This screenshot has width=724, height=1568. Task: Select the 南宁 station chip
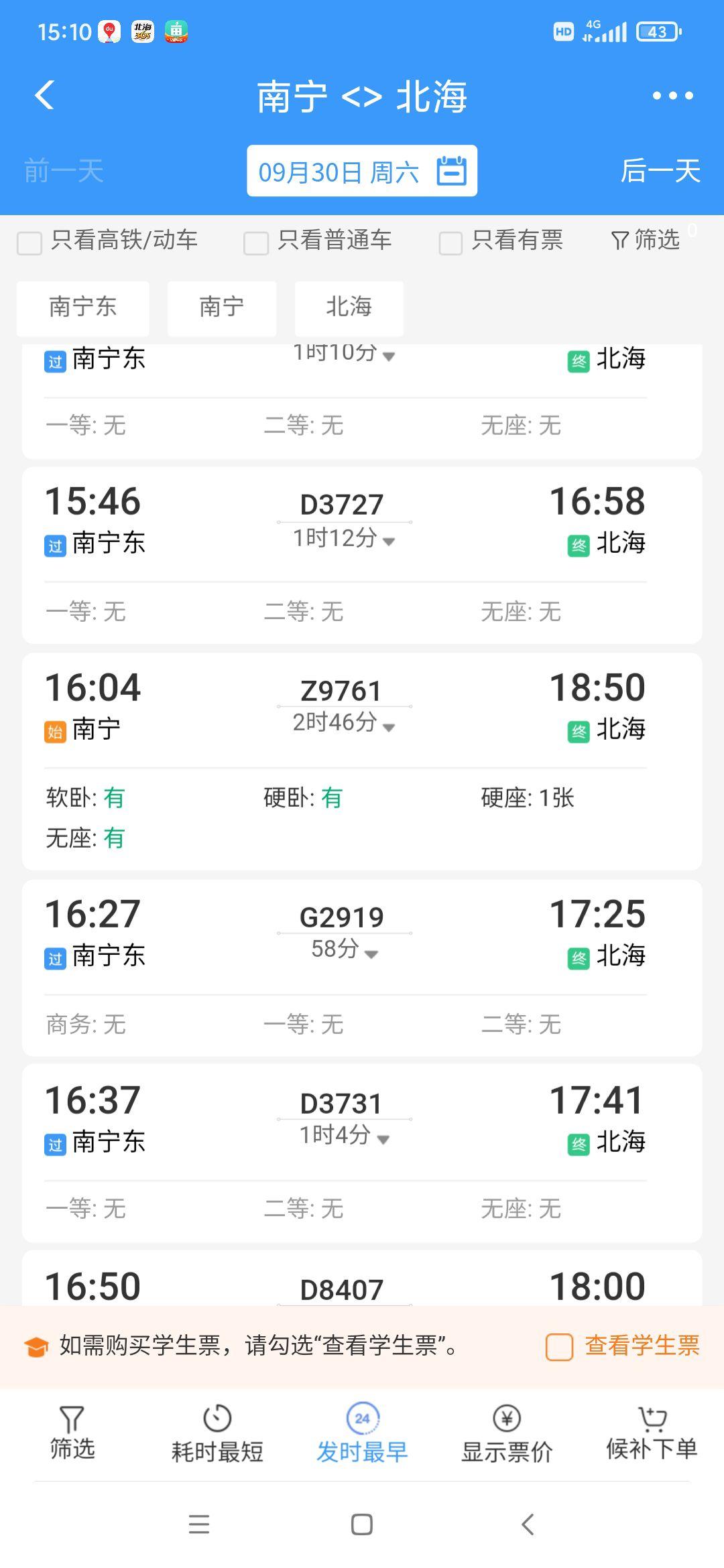[222, 308]
